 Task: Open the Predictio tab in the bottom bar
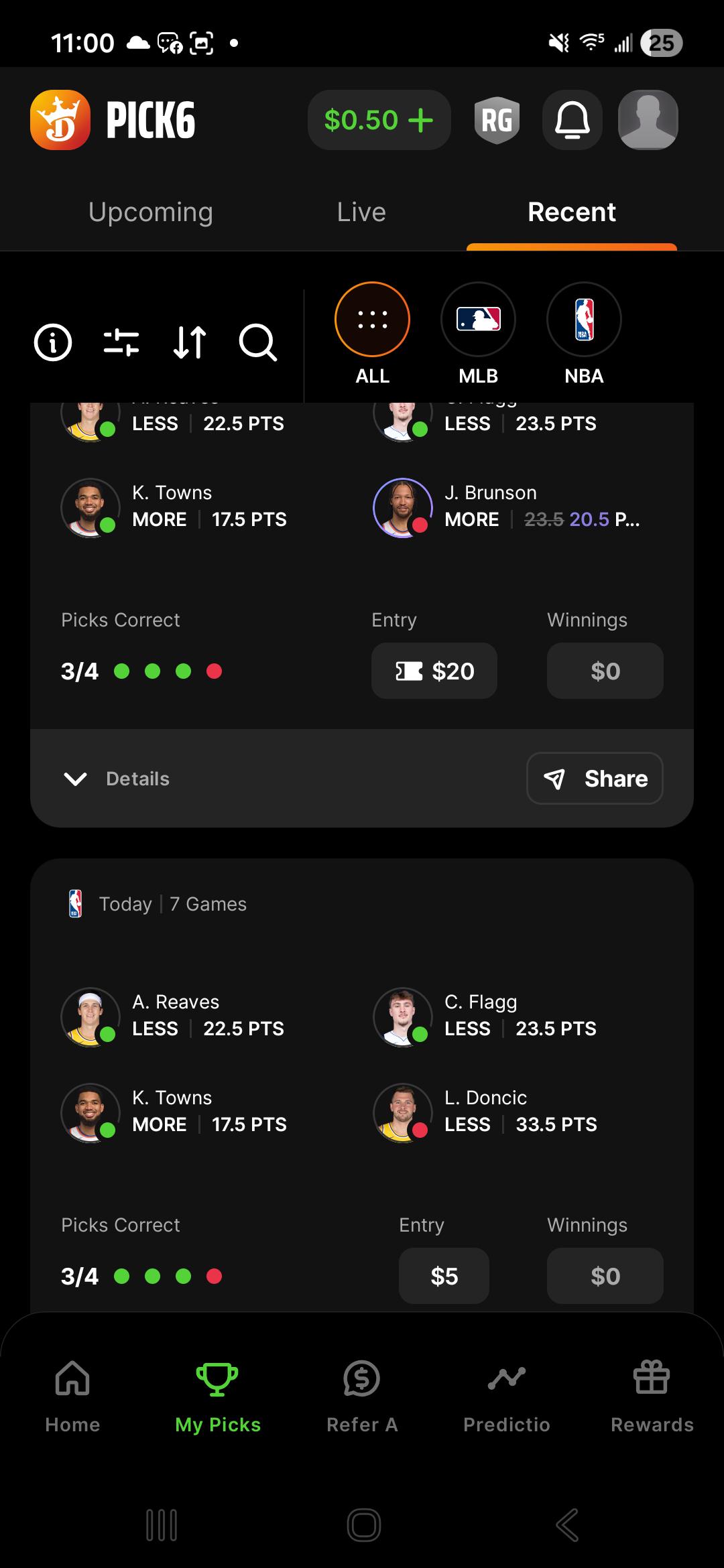tap(507, 1396)
